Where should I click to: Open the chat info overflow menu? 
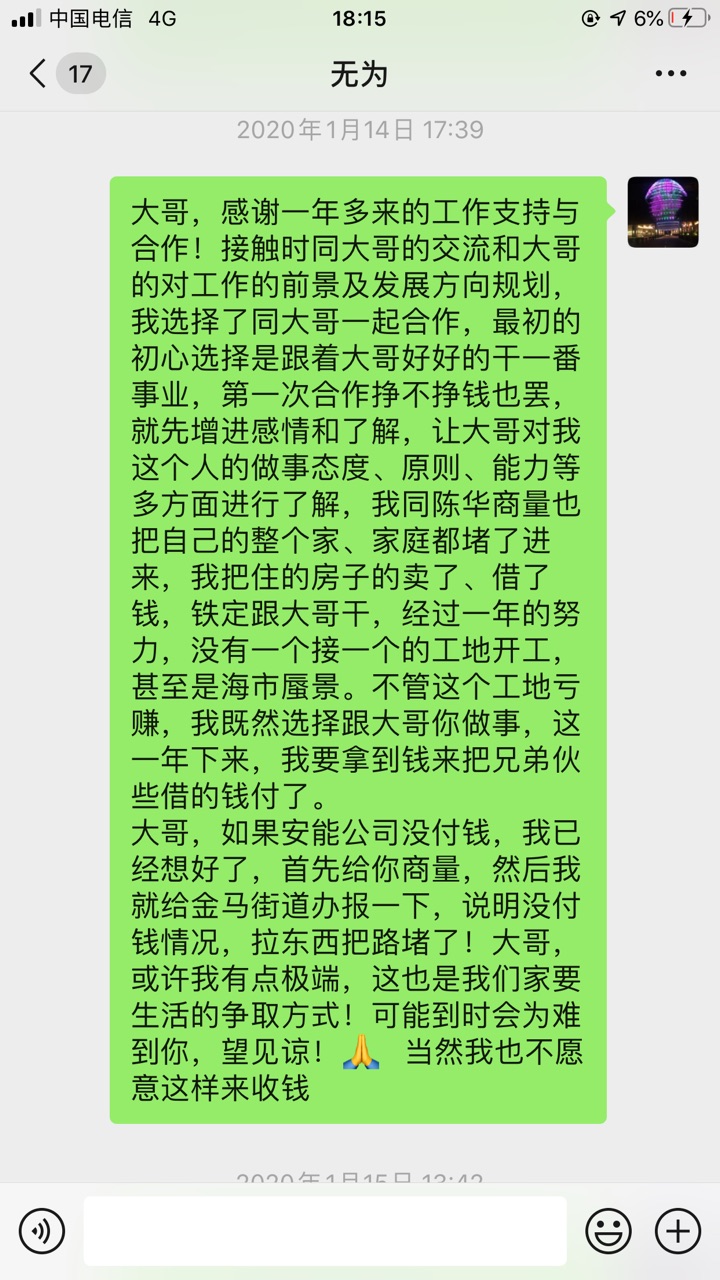(x=671, y=74)
